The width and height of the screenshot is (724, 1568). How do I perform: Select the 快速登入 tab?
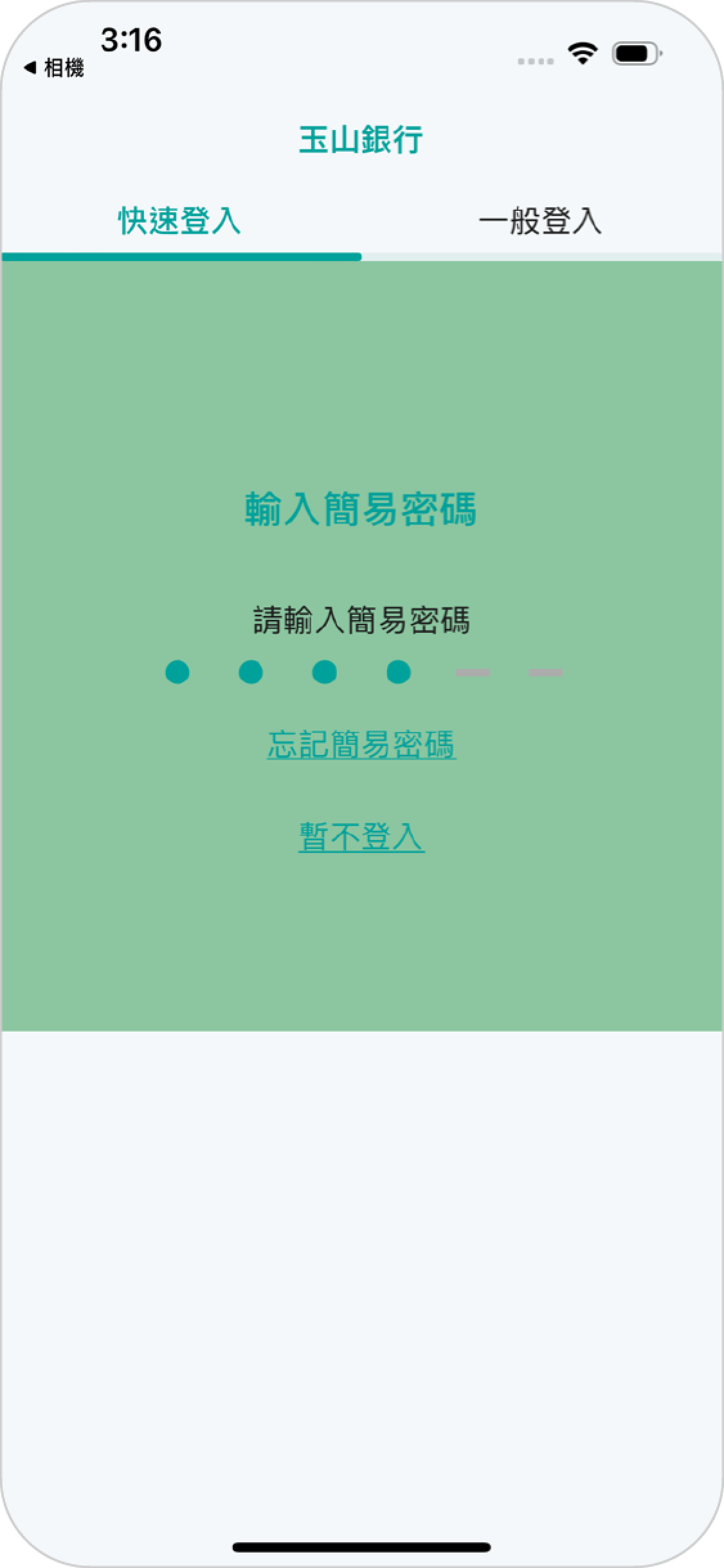(x=180, y=222)
